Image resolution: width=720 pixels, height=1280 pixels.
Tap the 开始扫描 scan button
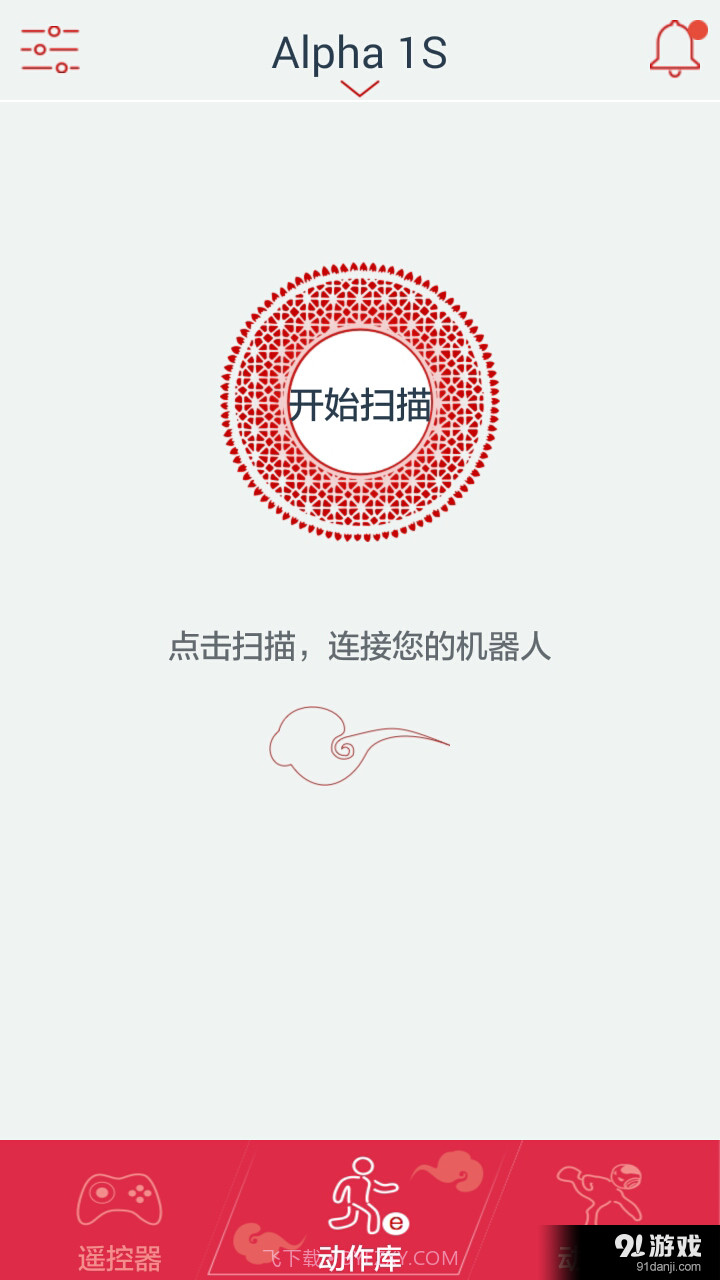coord(360,400)
